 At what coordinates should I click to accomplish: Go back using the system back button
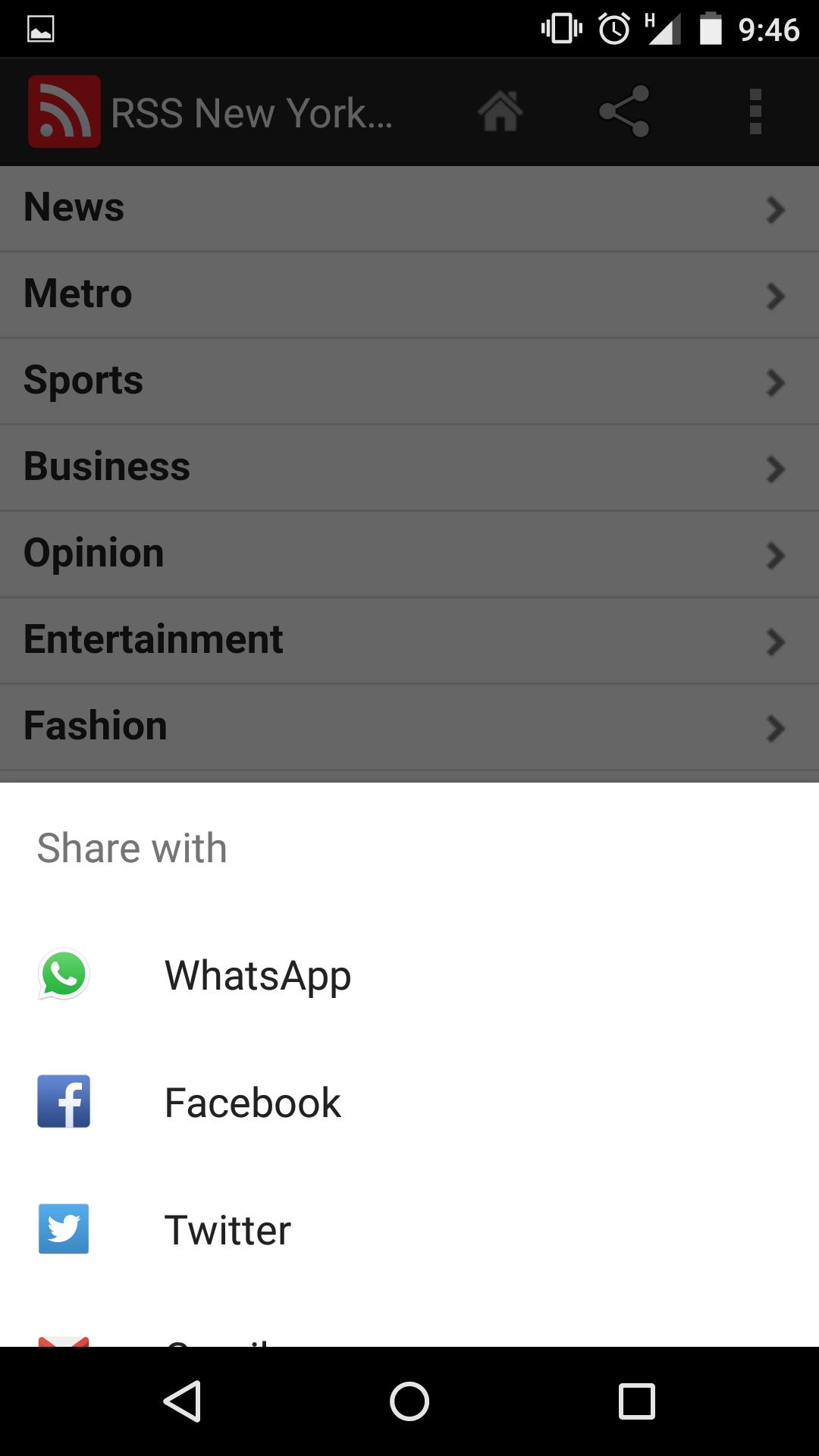point(182,1401)
